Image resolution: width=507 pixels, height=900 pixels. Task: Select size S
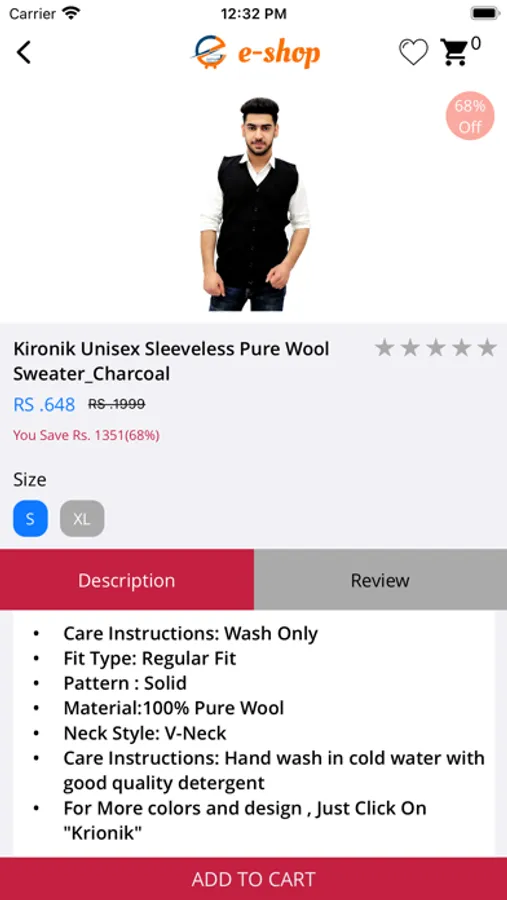coord(30,519)
